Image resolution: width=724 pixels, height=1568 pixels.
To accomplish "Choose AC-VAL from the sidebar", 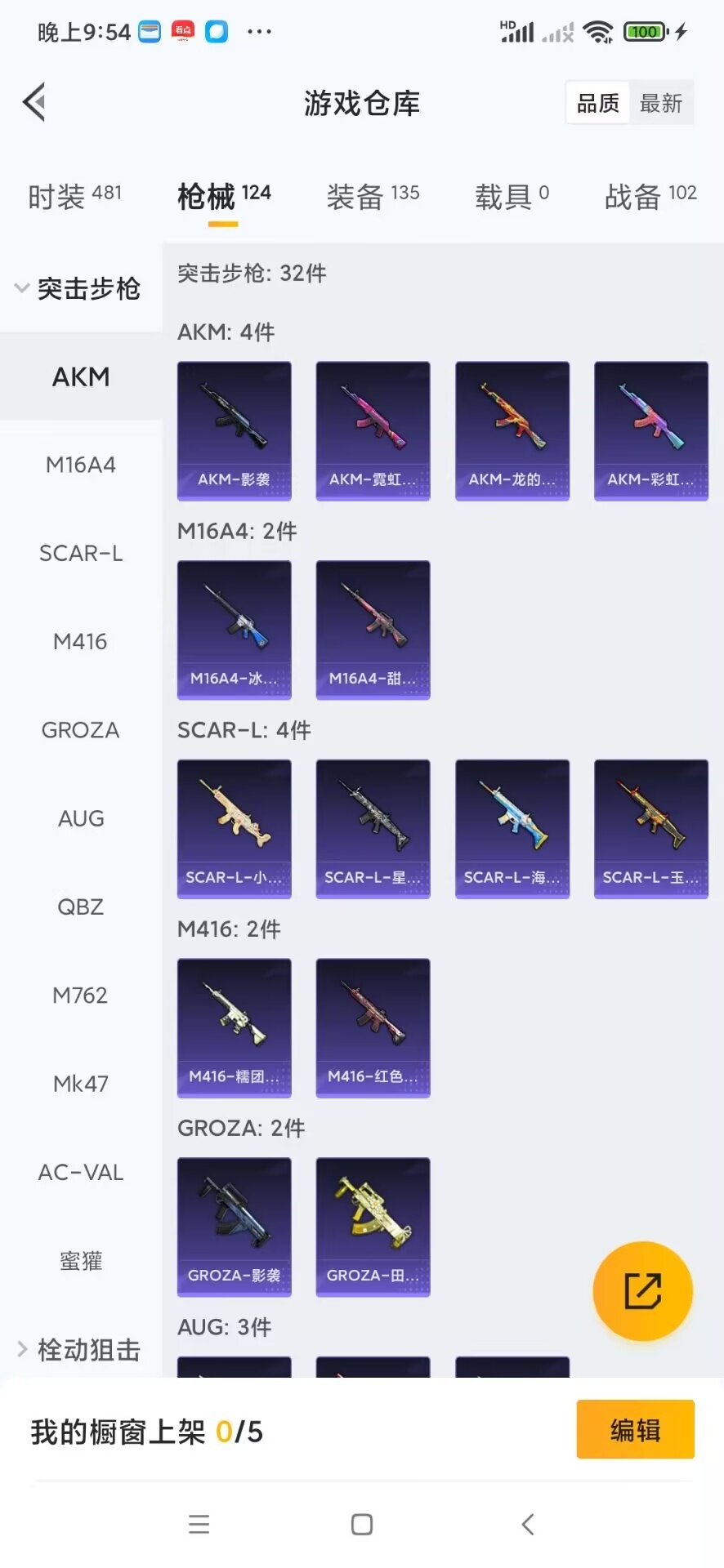I will click(80, 1172).
